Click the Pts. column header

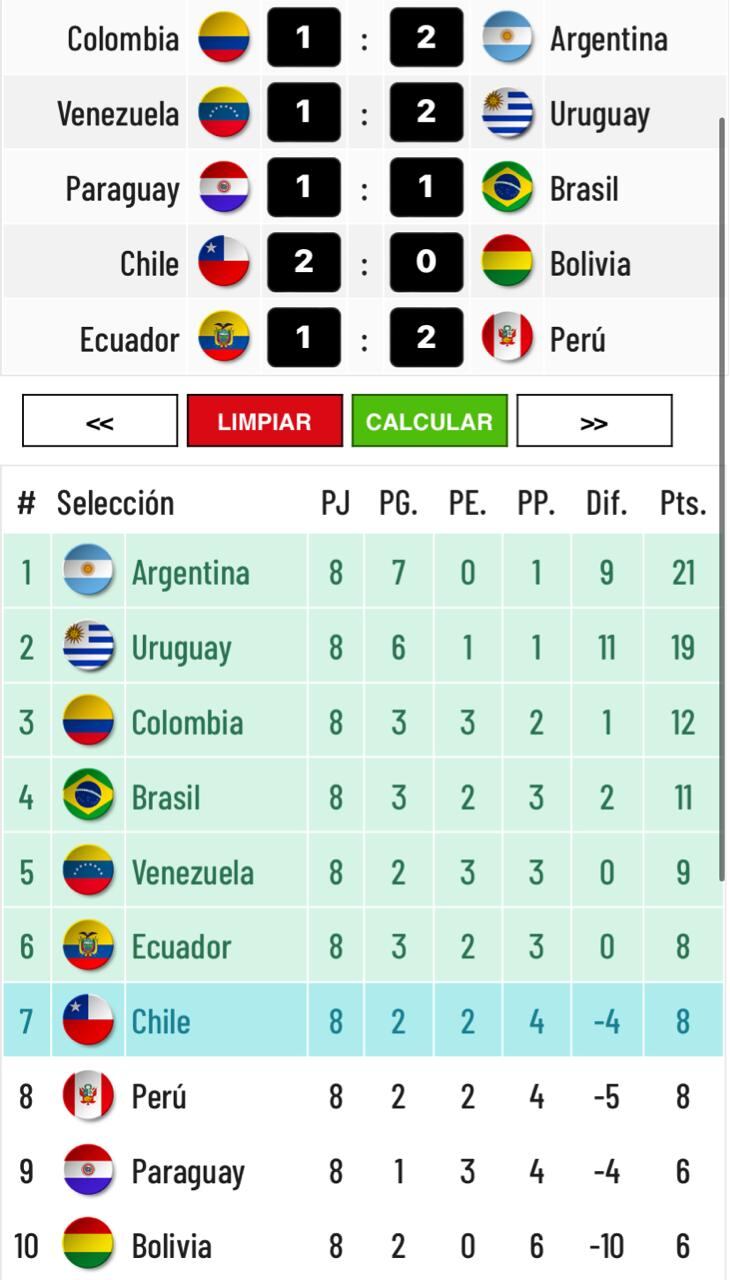[x=683, y=503]
